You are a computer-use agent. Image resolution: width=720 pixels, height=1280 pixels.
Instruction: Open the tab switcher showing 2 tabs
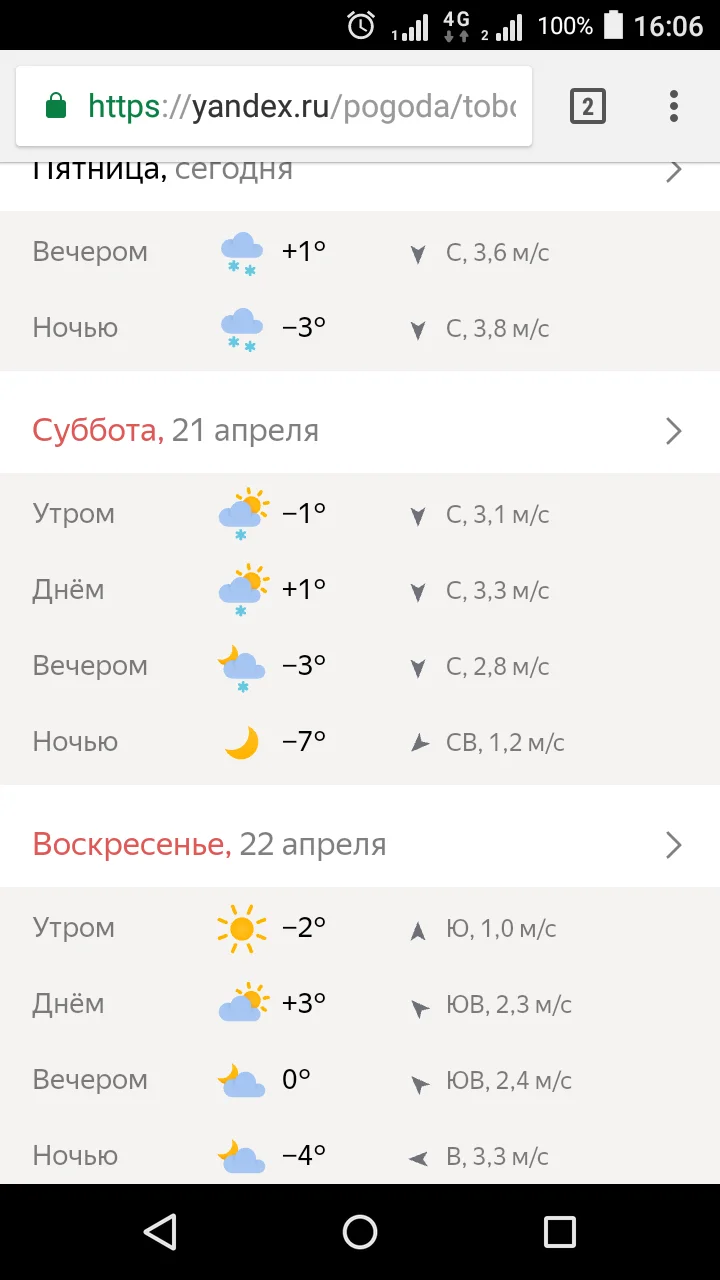pyautogui.click(x=589, y=105)
